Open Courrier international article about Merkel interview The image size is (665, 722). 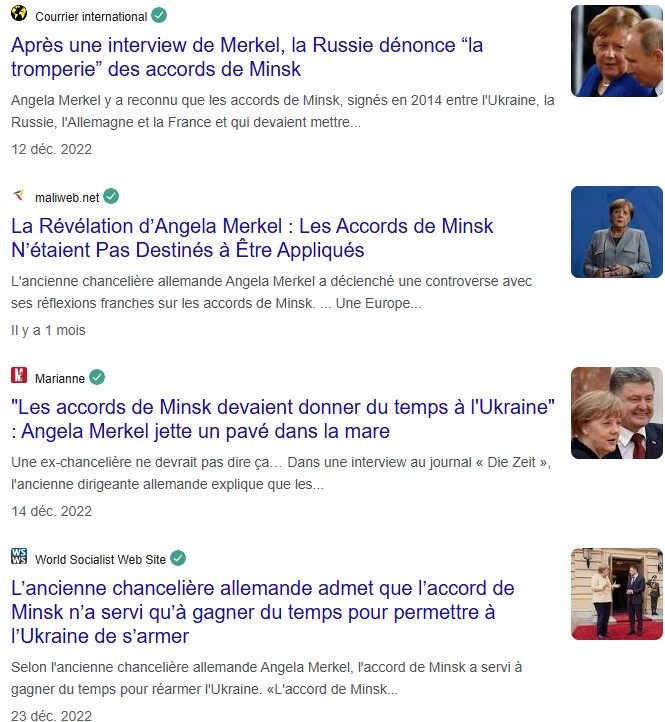click(x=246, y=57)
